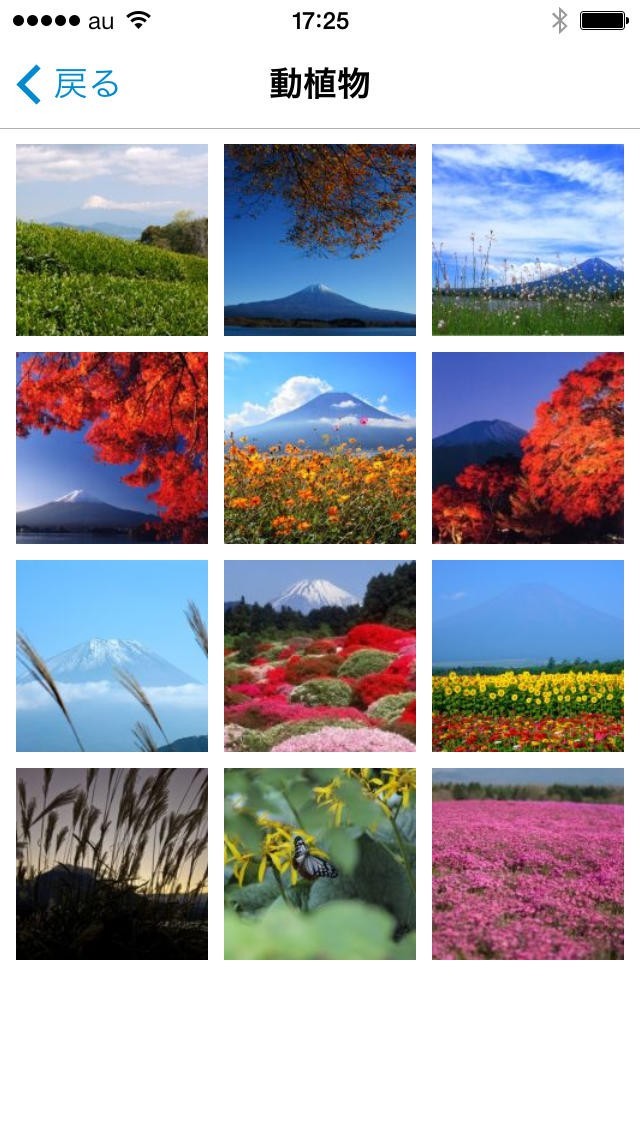Viewport: 640px width, 1136px height.
Task: Select the red maple leaves over lake photo
Action: click(112, 448)
